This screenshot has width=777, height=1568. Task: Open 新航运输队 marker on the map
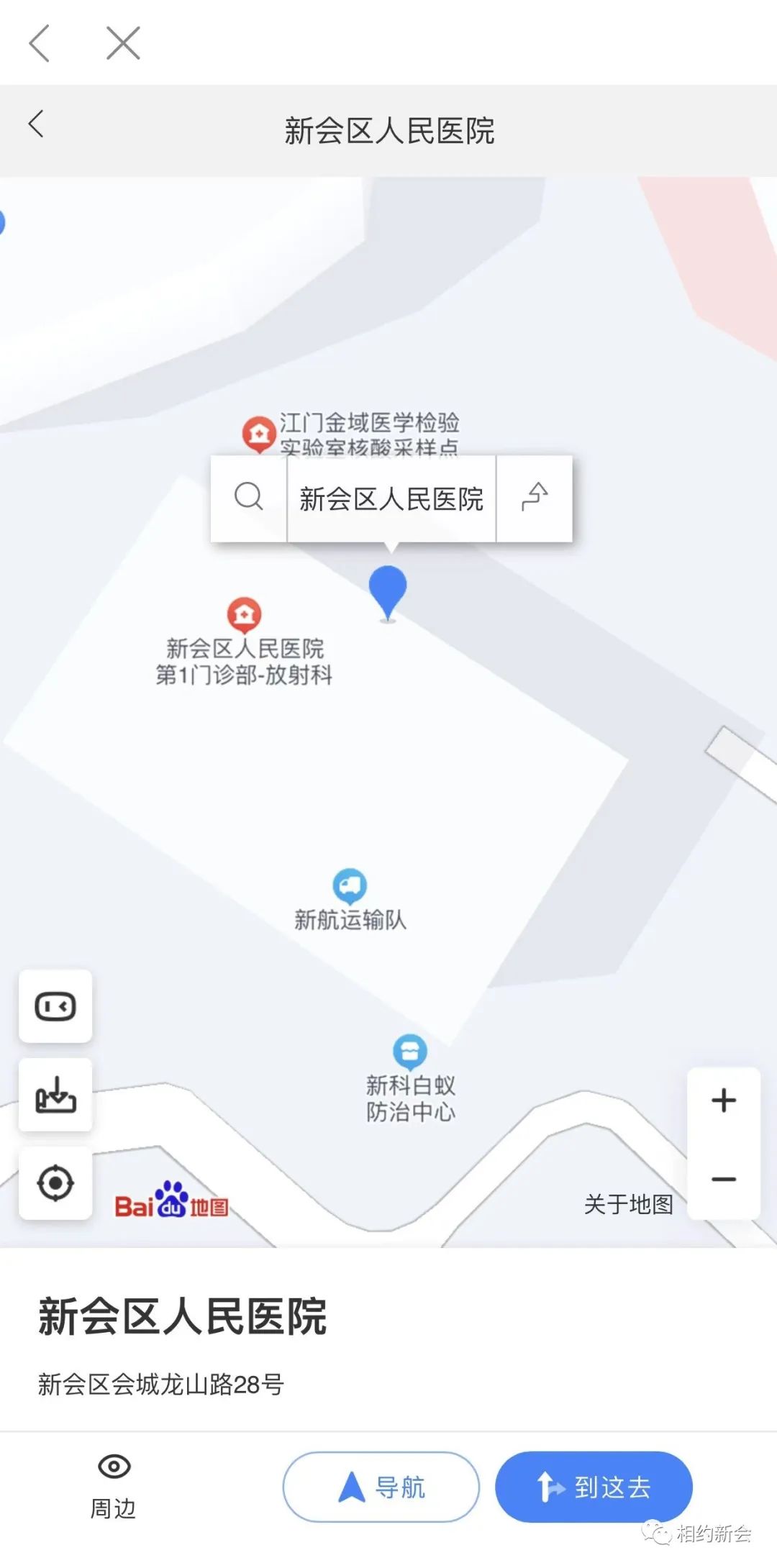point(350,886)
